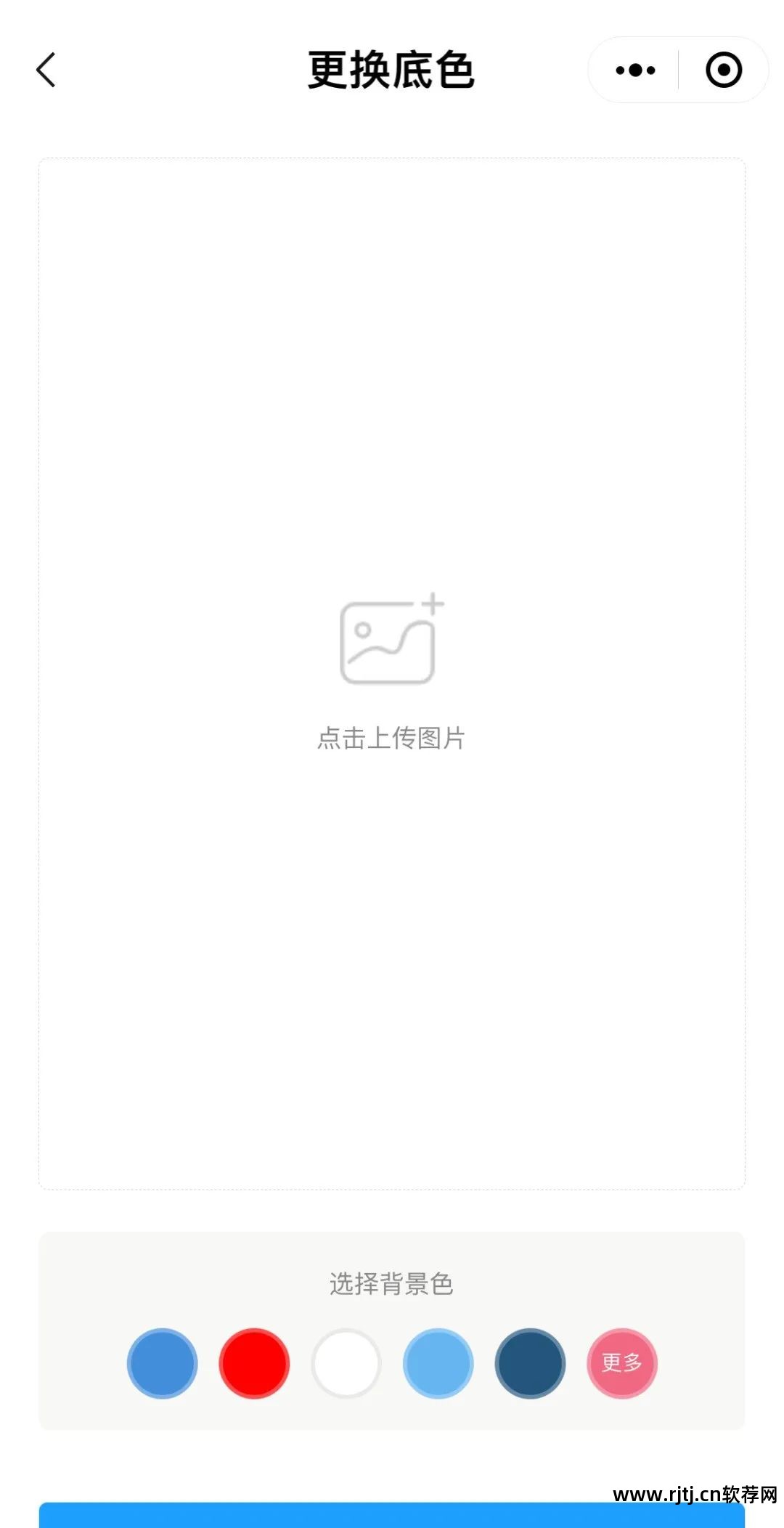The width and height of the screenshot is (784, 1528).
Task: Open the mini program three-dot menu
Action: (635, 70)
